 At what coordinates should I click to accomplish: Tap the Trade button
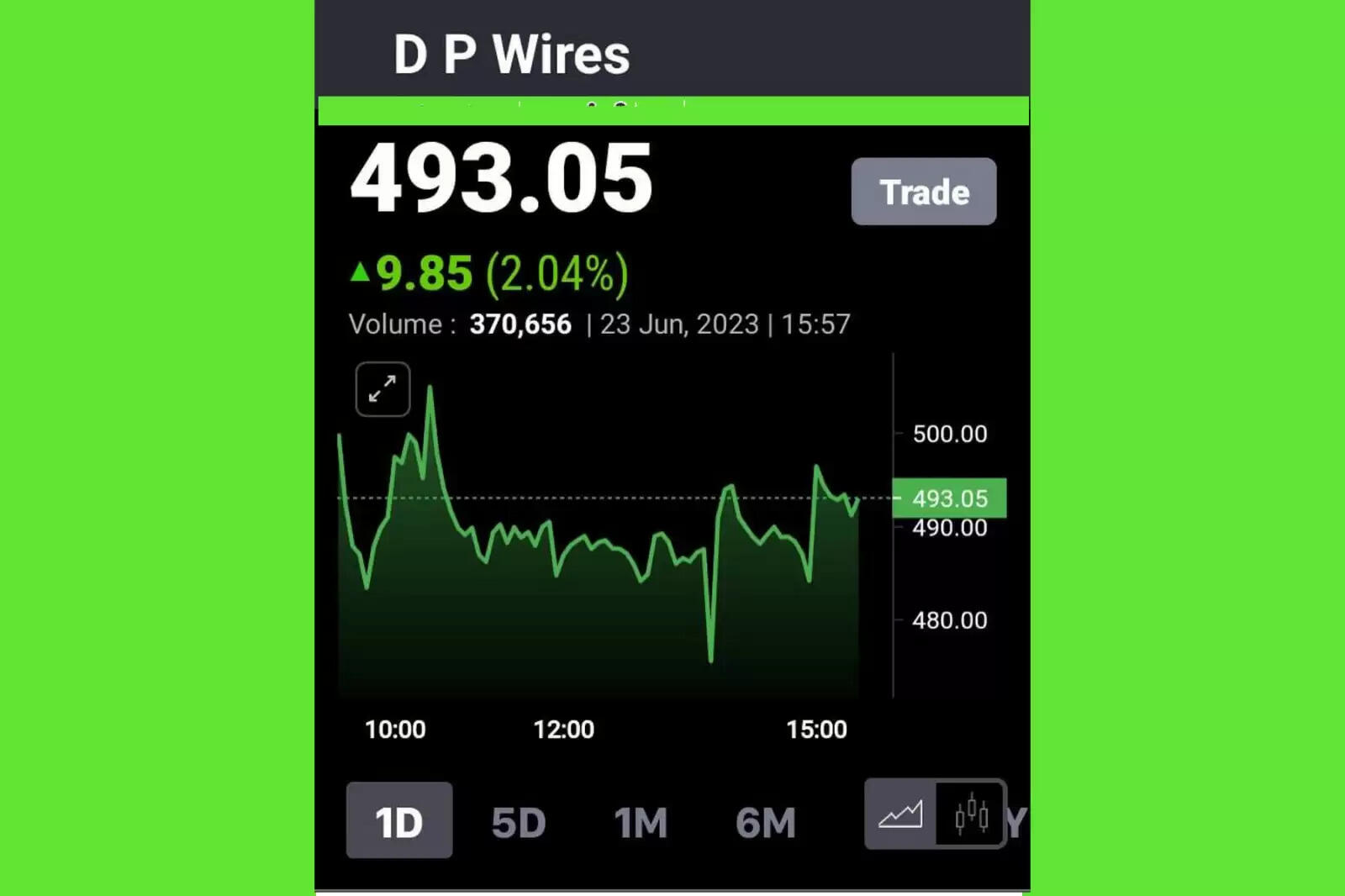pyautogui.click(x=923, y=192)
